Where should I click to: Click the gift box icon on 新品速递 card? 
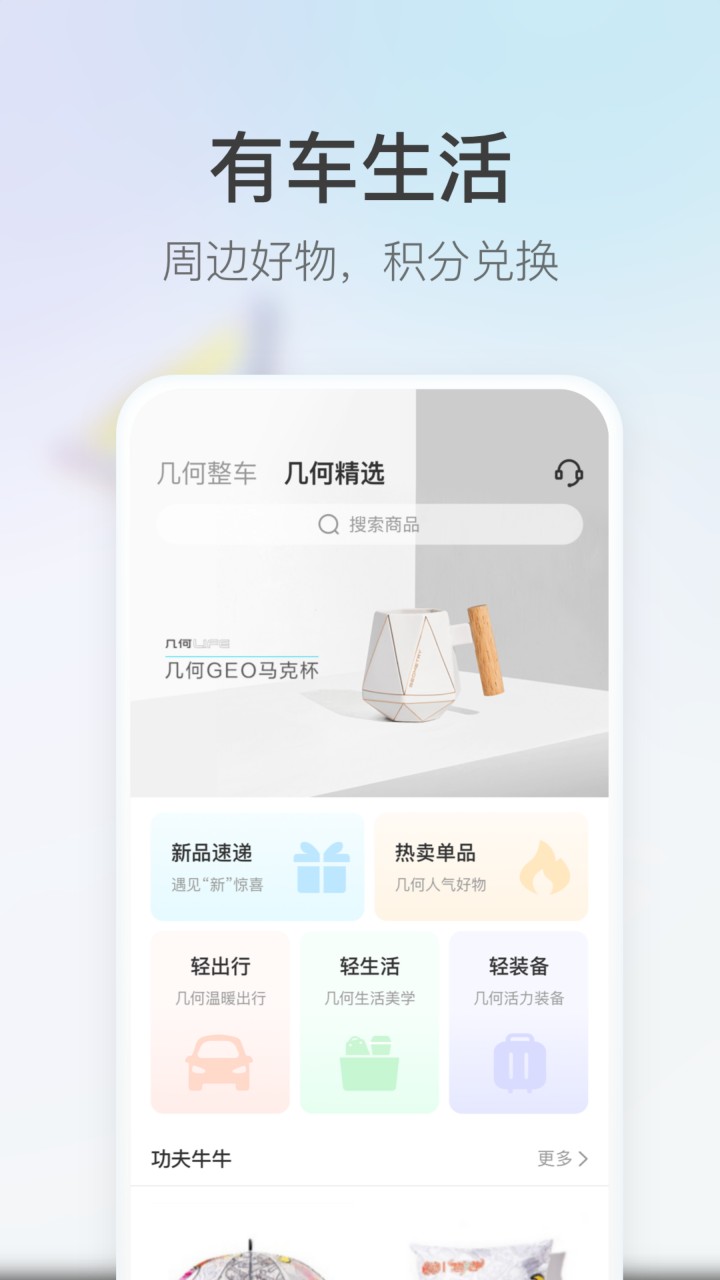[321, 866]
